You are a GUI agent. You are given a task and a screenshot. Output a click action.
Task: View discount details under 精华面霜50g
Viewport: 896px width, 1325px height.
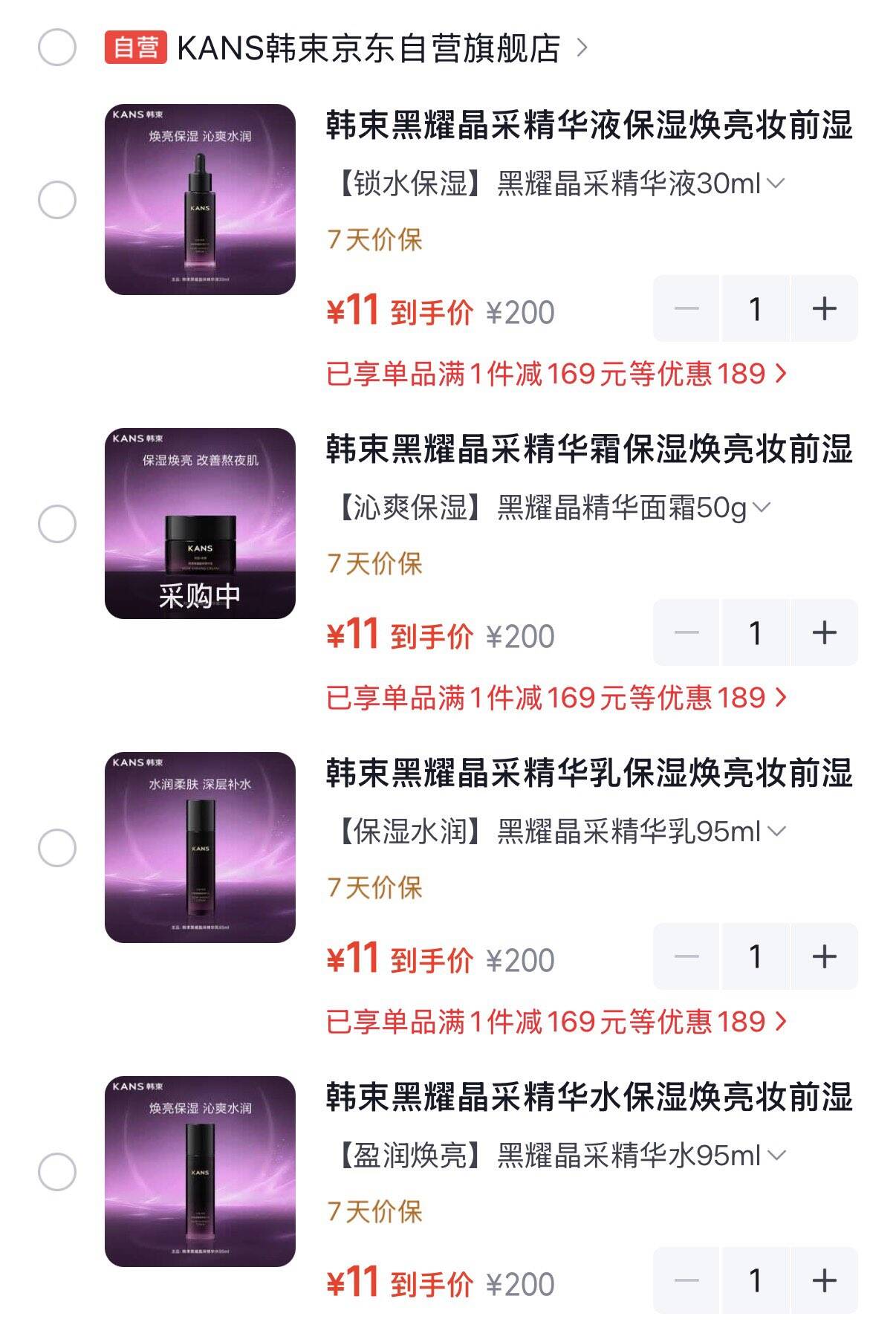556,698
